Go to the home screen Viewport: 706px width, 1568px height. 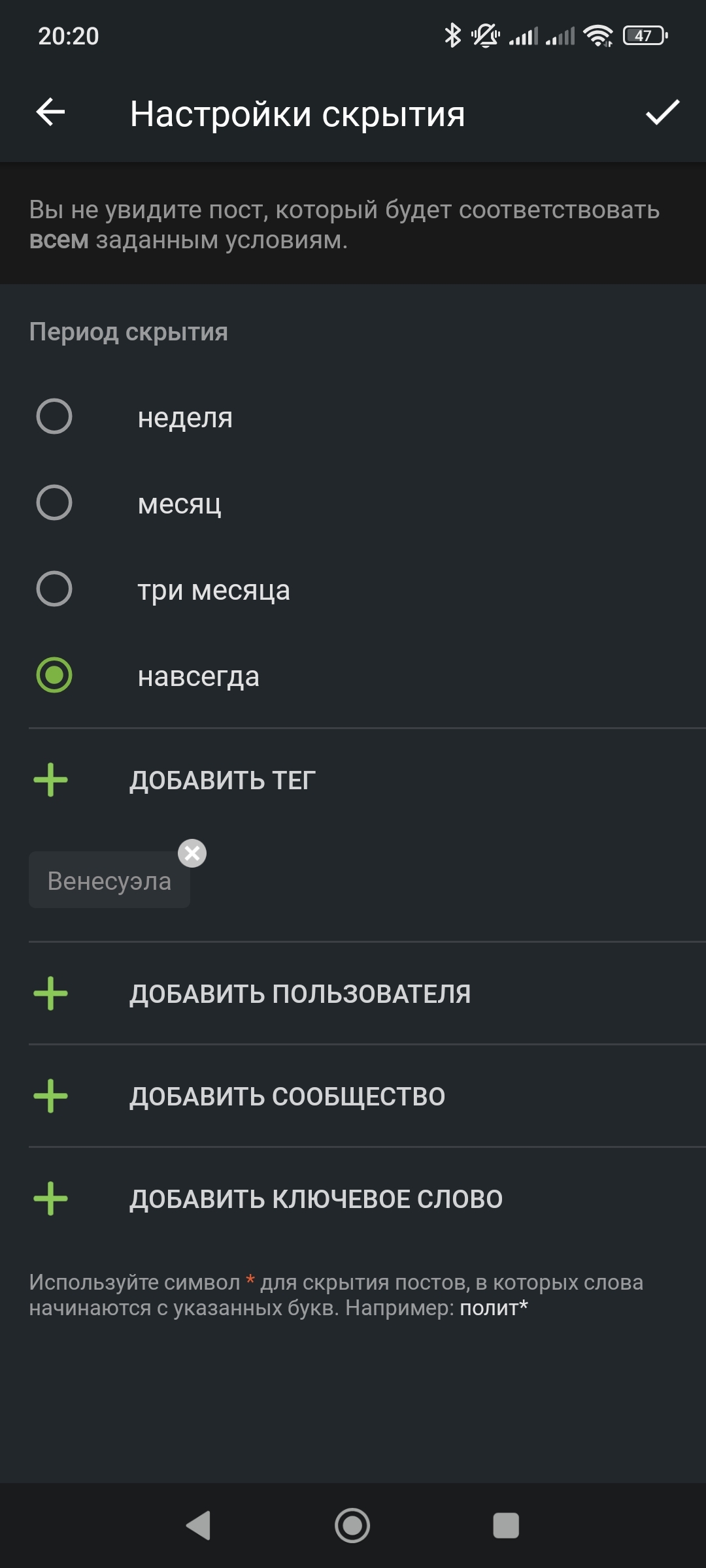tap(352, 1526)
